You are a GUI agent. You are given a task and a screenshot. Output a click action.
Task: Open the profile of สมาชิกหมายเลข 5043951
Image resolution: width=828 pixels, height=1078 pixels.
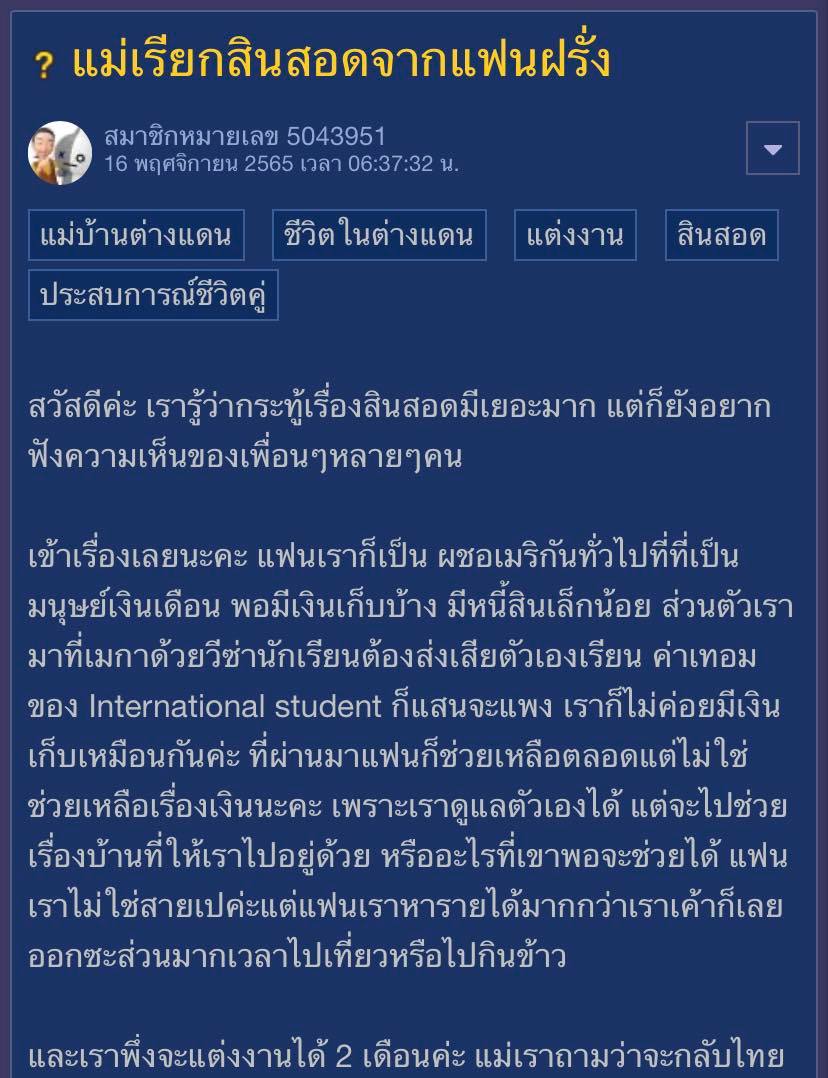pyautogui.click(x=244, y=137)
